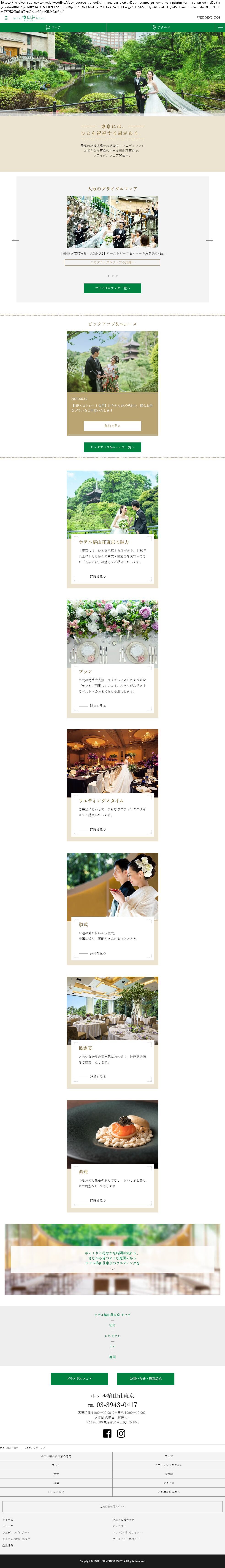Image resolution: width=225 pixels, height=1568 pixels.
Task: Open ブライダルフェア一覧へ button
Action: click(112, 288)
